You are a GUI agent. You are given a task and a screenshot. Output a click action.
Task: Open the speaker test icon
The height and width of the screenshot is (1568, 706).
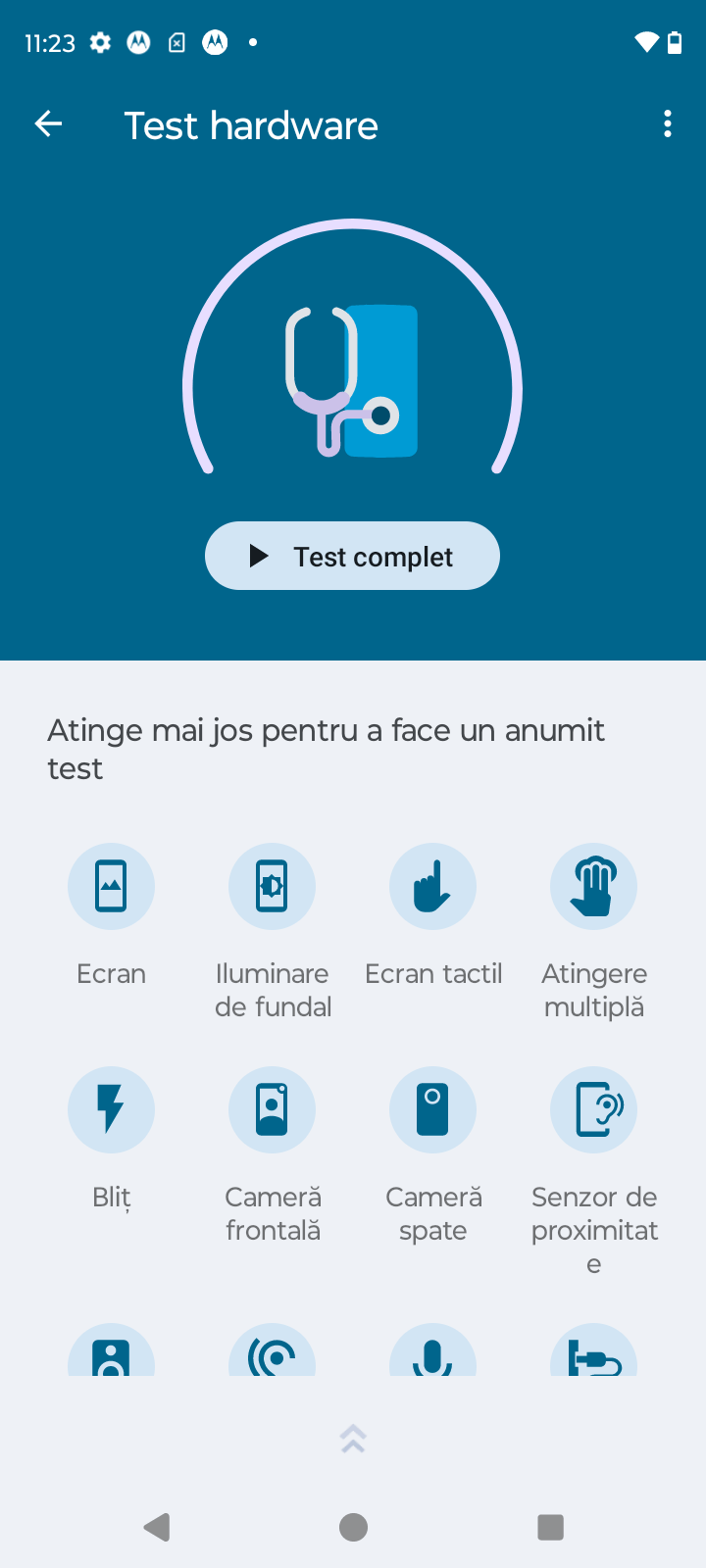click(x=111, y=1354)
